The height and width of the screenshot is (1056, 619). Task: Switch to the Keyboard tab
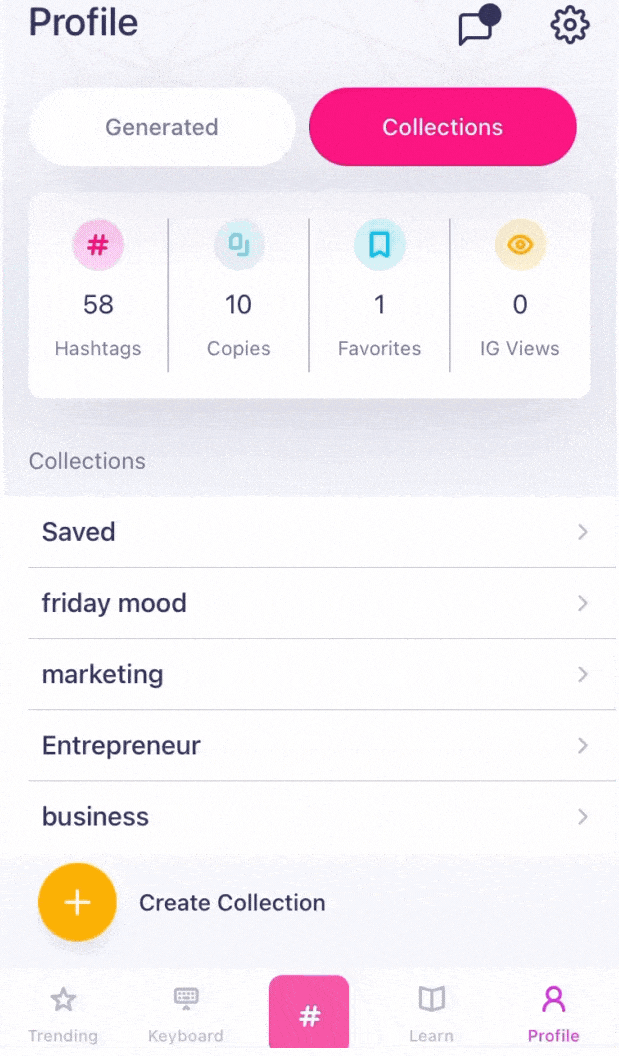tap(186, 1012)
